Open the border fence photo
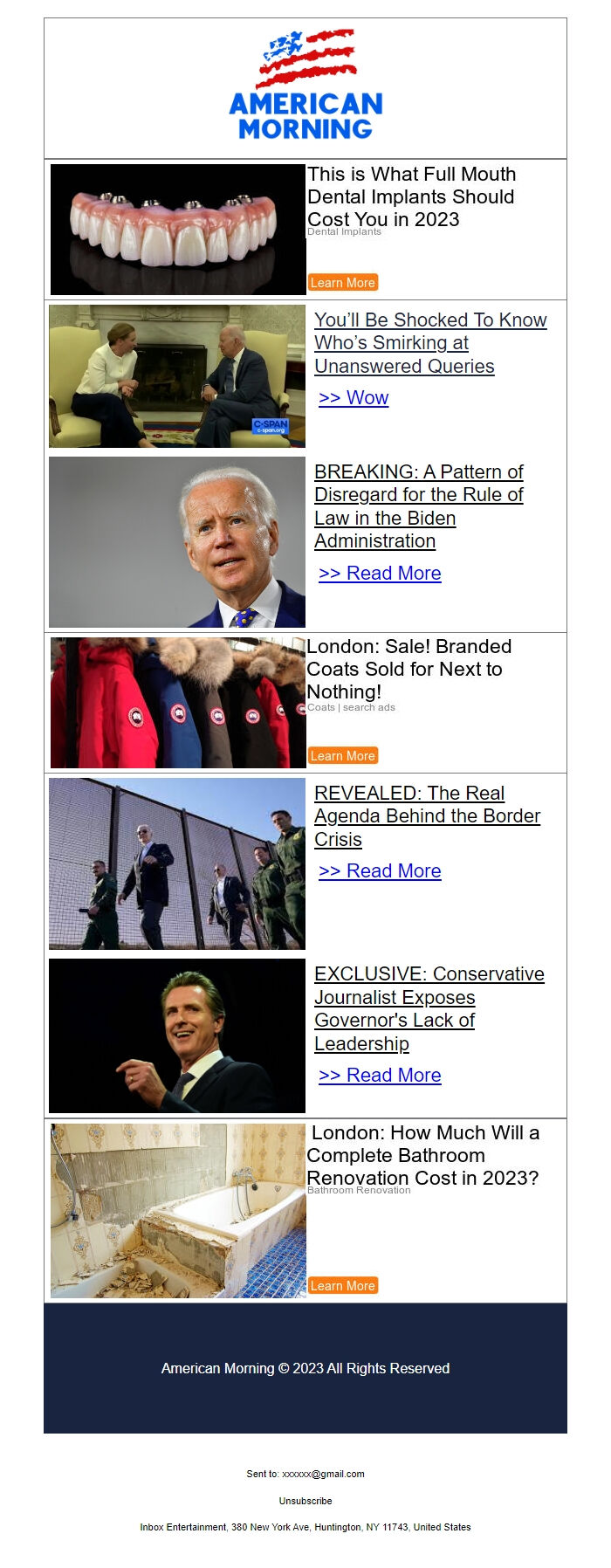Viewport: 611px width, 1568px height. pos(177,863)
